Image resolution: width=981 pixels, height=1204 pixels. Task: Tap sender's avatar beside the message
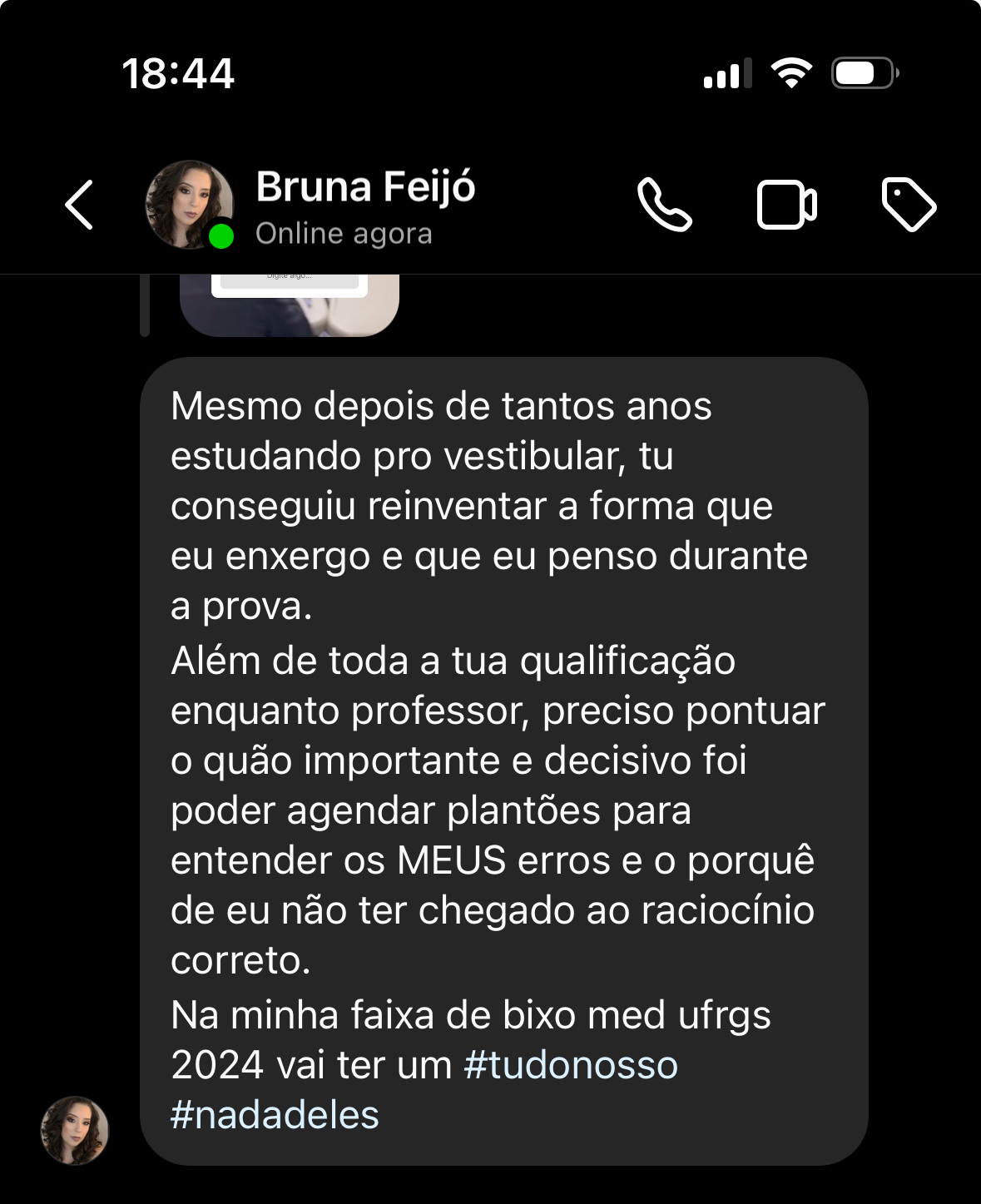pos(75,1130)
